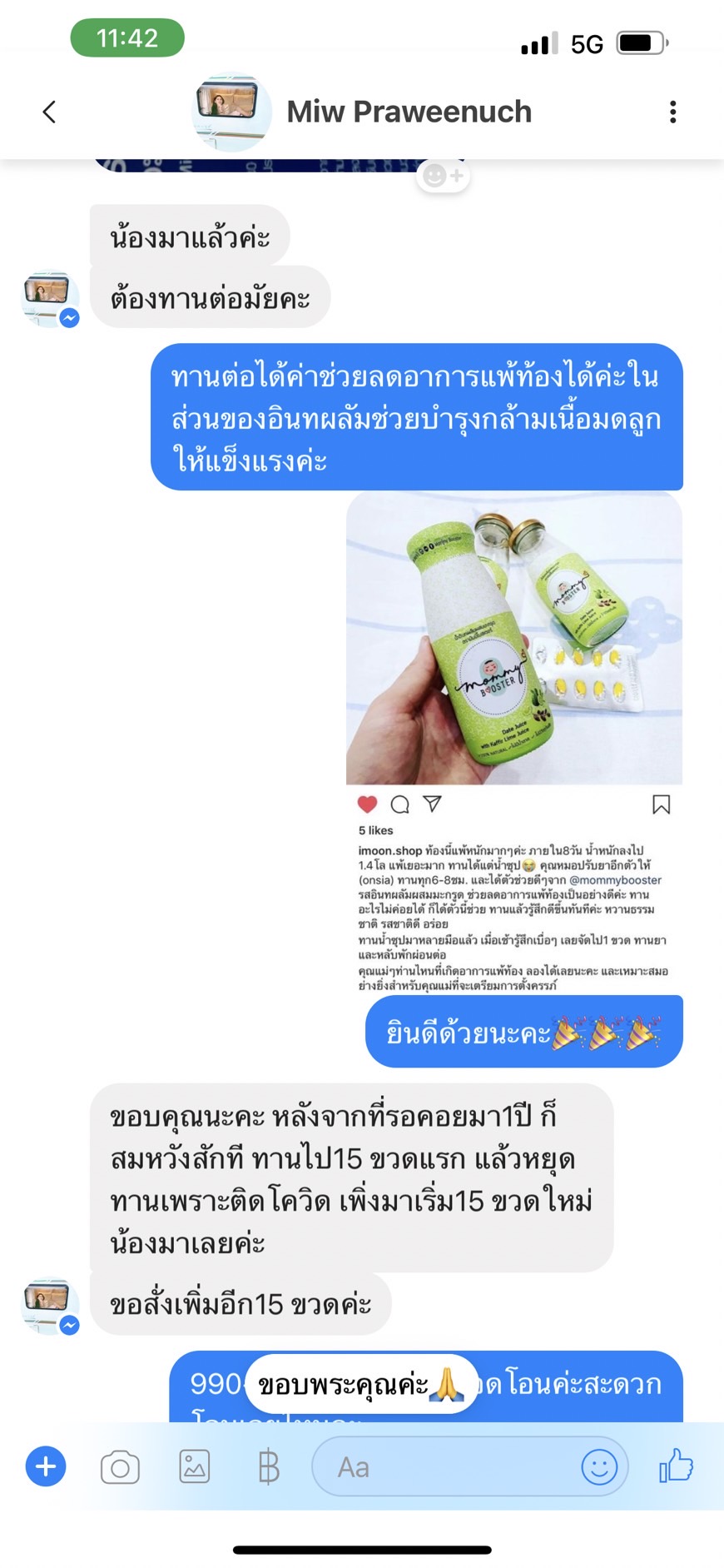Viewport: 724px width, 1568px height.
Task: Open Miw Praweenuch's profile header
Action: 363,112
